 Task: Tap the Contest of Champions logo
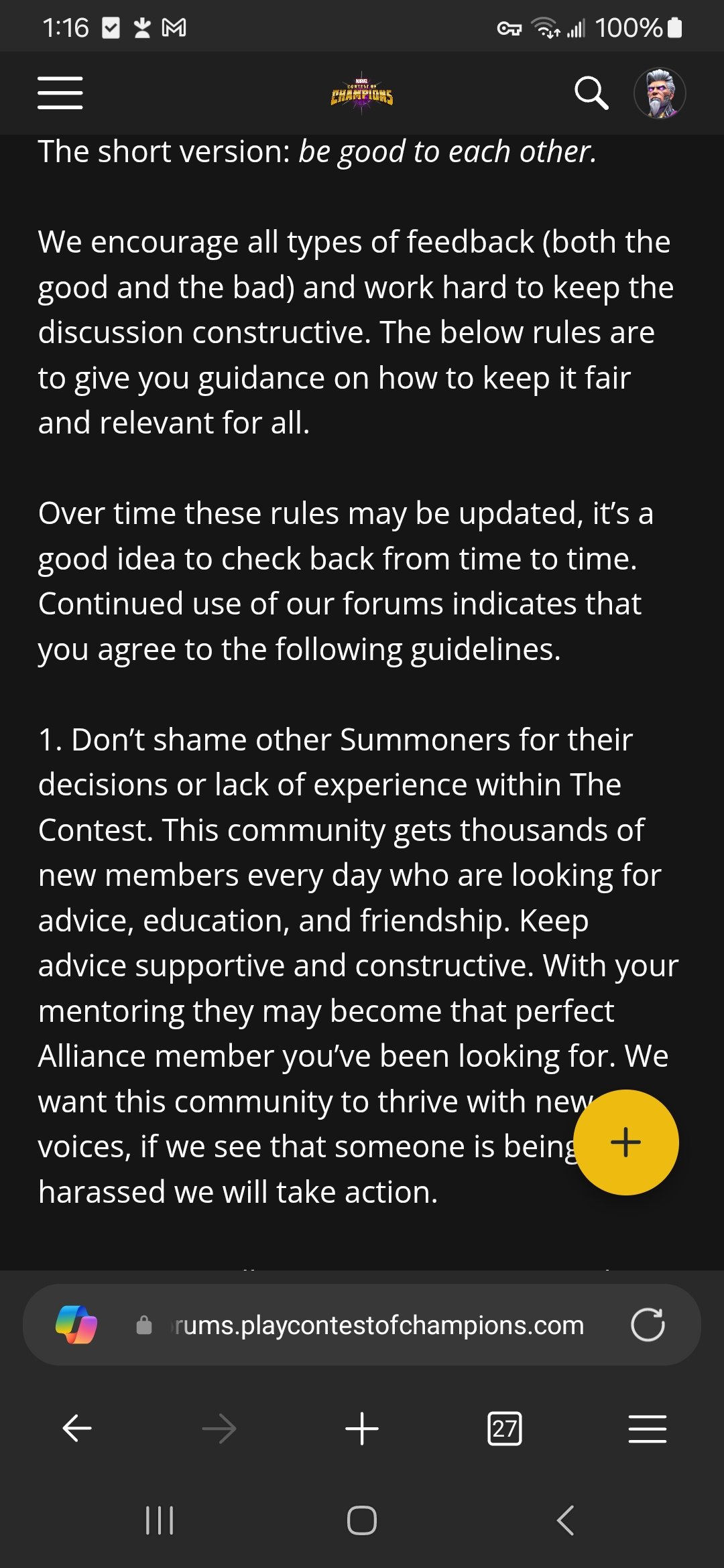[x=362, y=94]
